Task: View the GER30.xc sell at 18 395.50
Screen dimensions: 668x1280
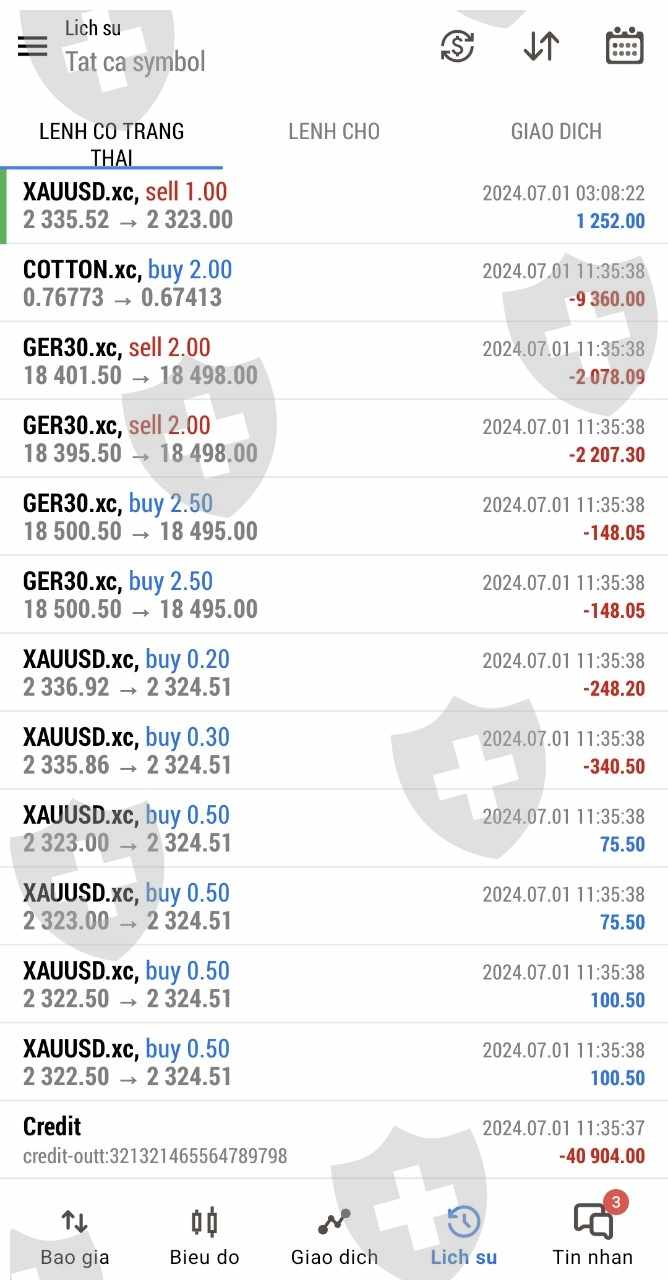Action: tap(334, 439)
